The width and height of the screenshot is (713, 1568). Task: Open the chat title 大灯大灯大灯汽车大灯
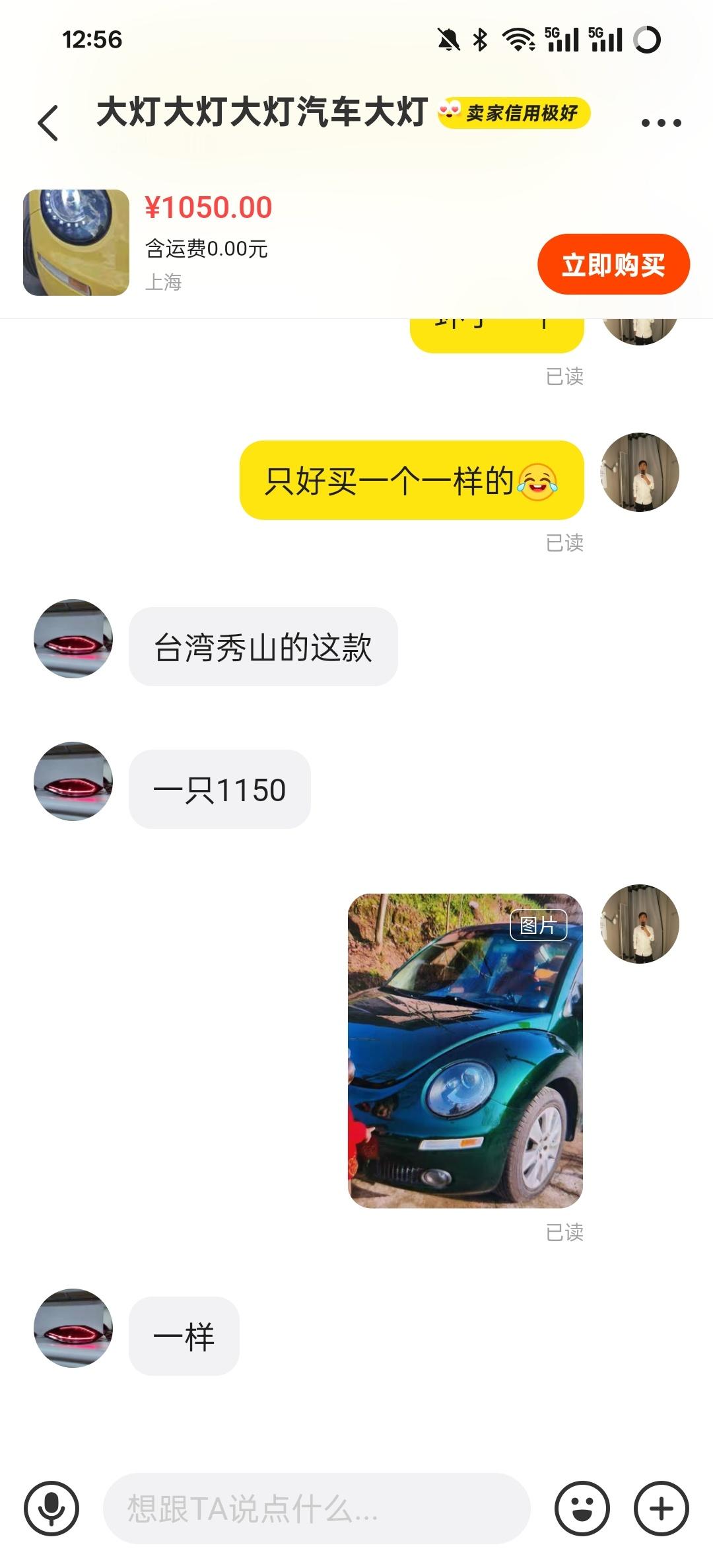coord(261,114)
